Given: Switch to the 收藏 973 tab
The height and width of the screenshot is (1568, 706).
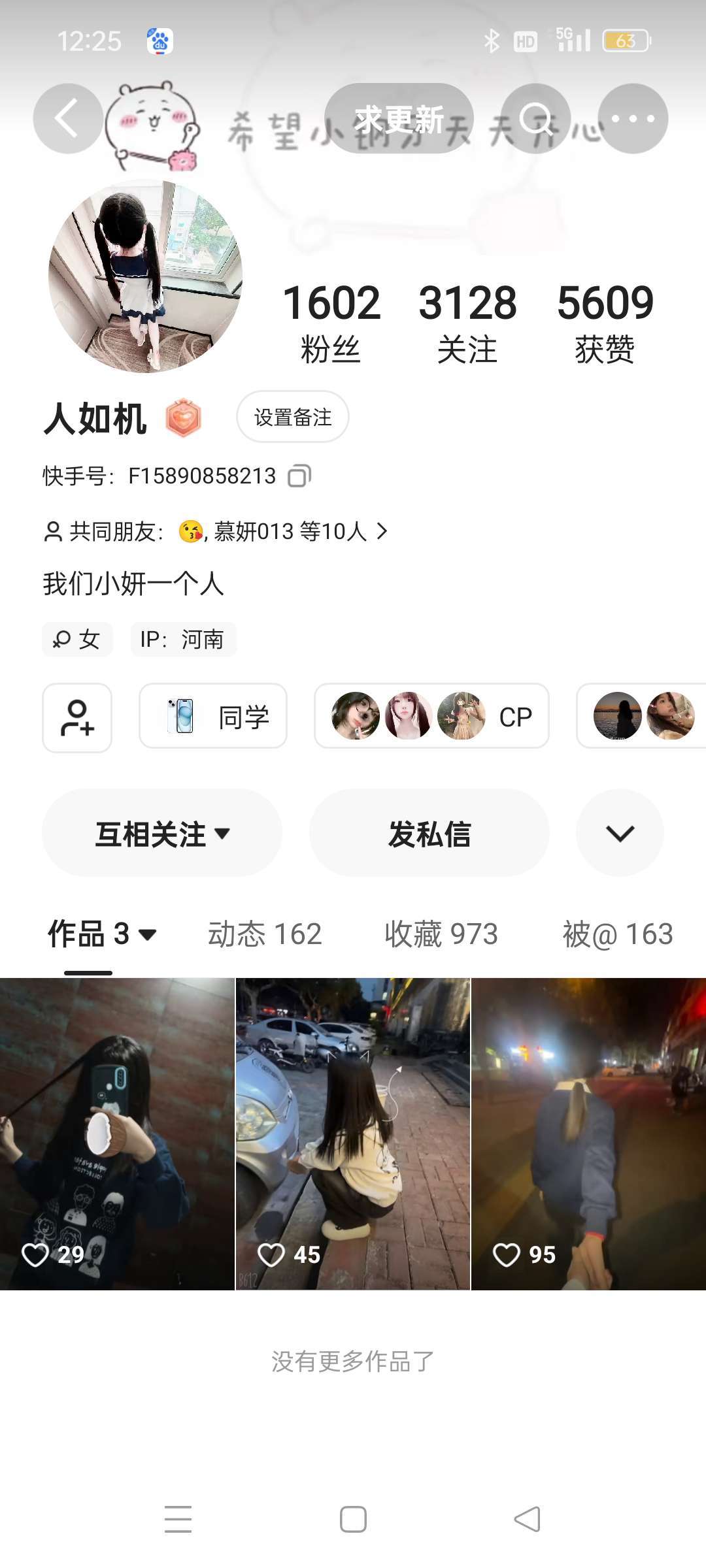Looking at the screenshot, I should click(441, 934).
